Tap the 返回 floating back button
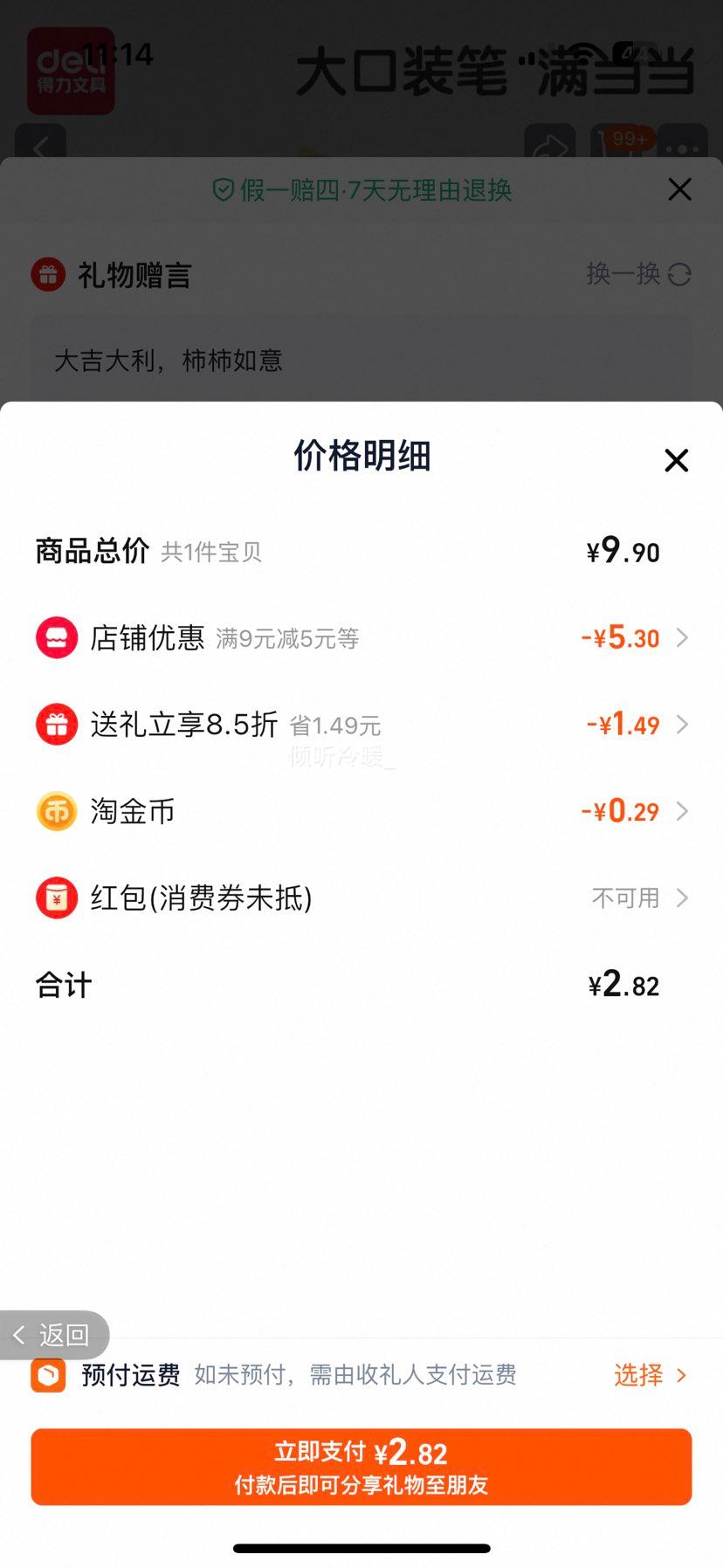Image resolution: width=723 pixels, height=1568 pixels. pyautogui.click(x=54, y=1335)
